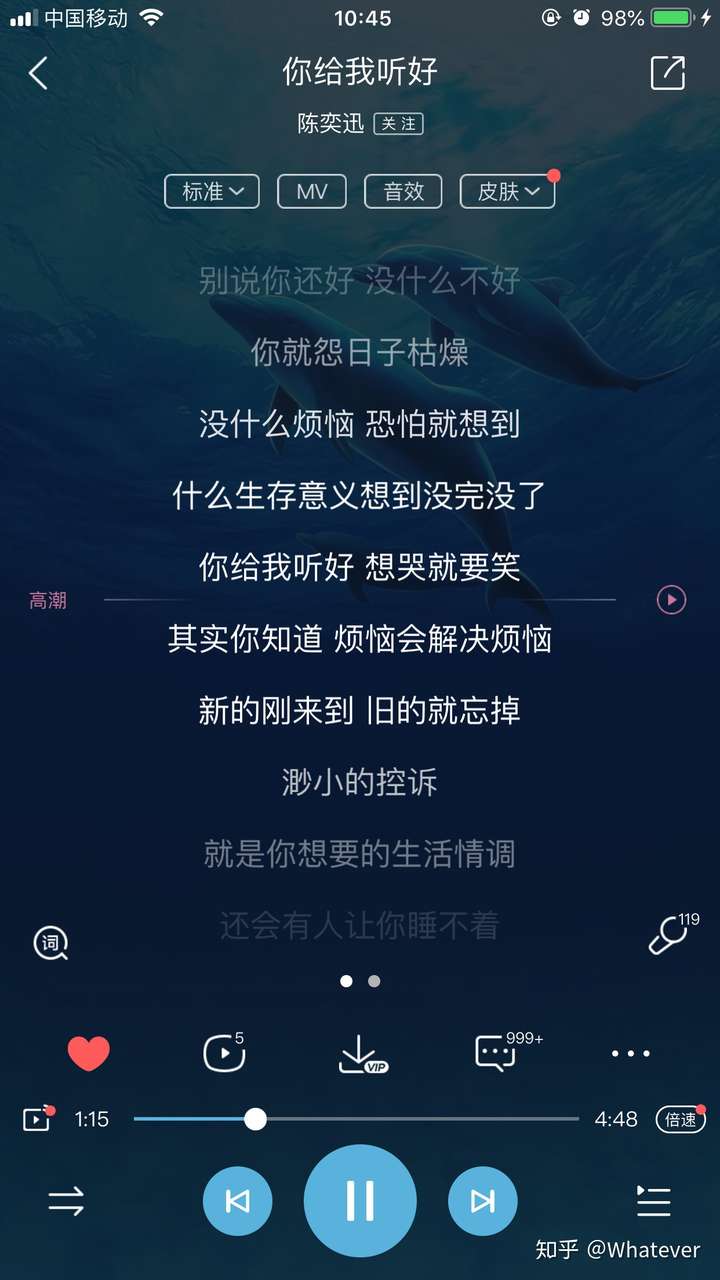Skip to the next track
The height and width of the screenshot is (1280, 720).
483,1202
